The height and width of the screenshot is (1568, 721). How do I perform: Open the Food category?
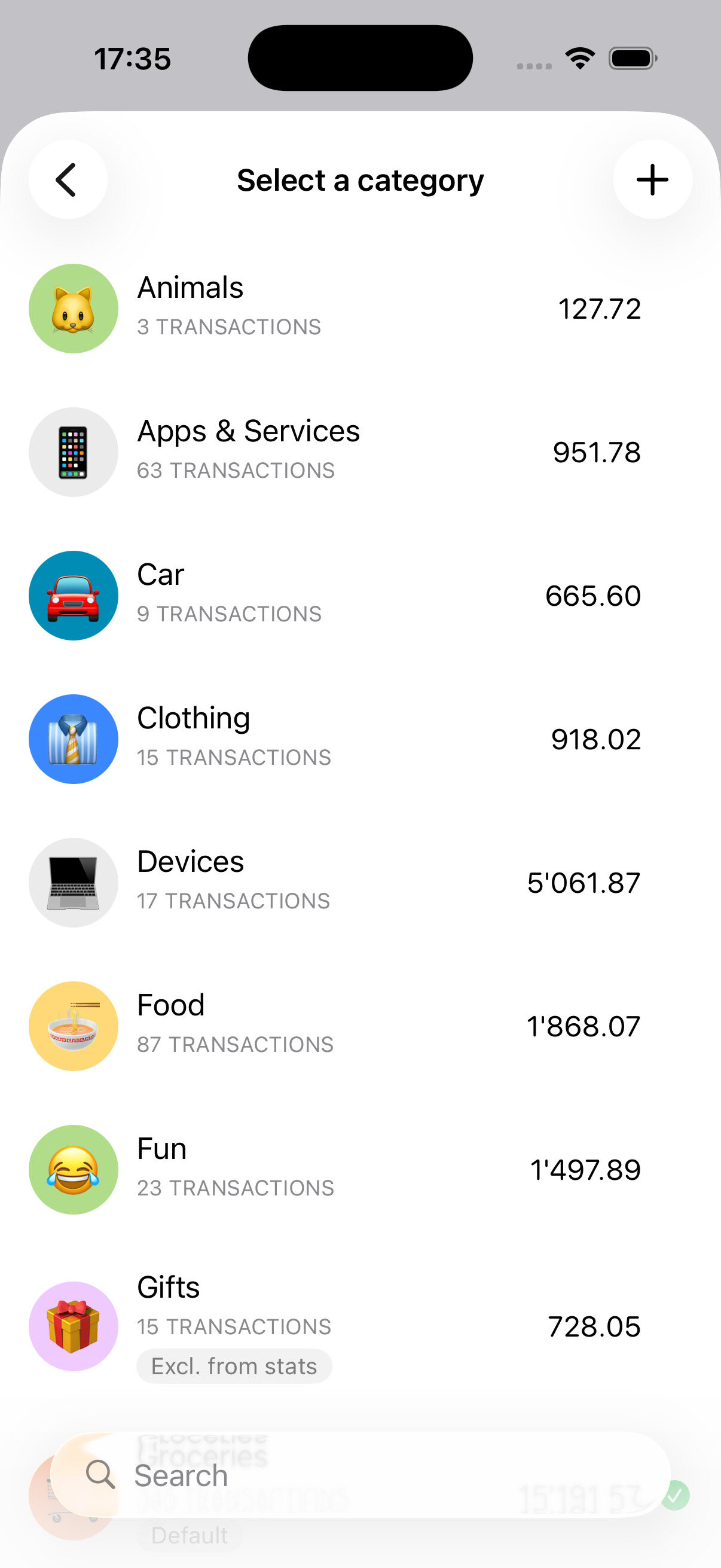[360, 1026]
